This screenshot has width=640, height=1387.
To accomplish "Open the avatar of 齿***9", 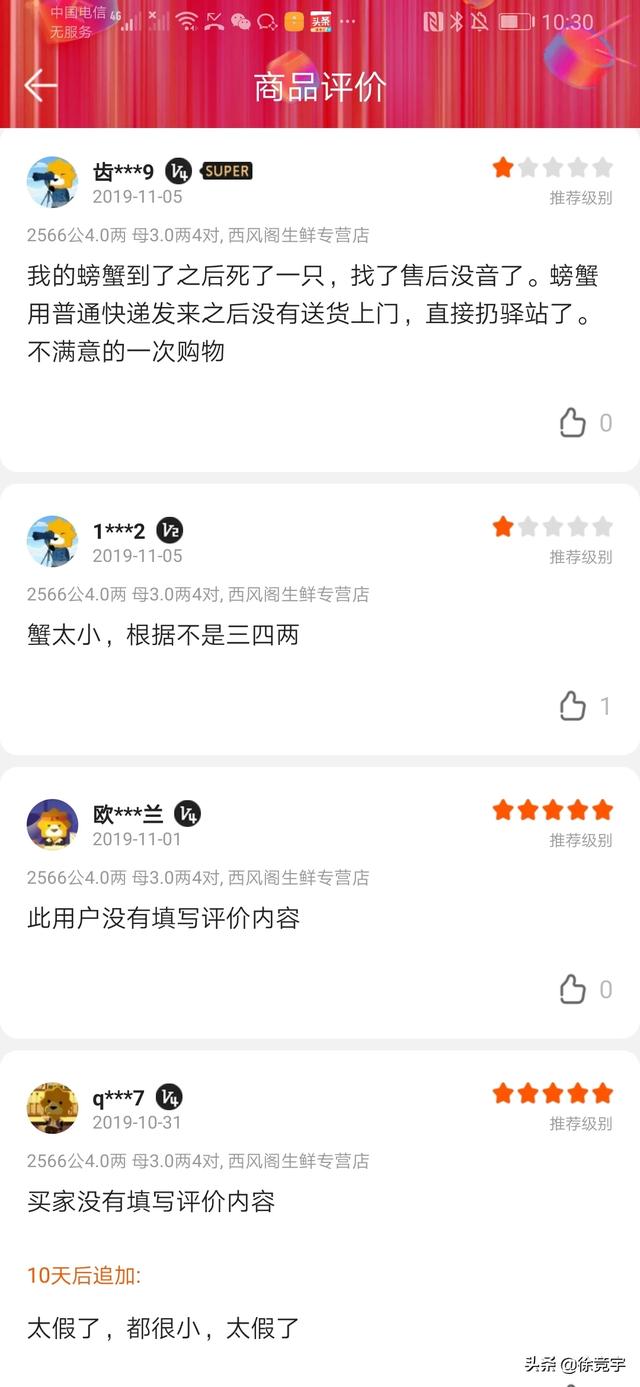I will pos(52,182).
